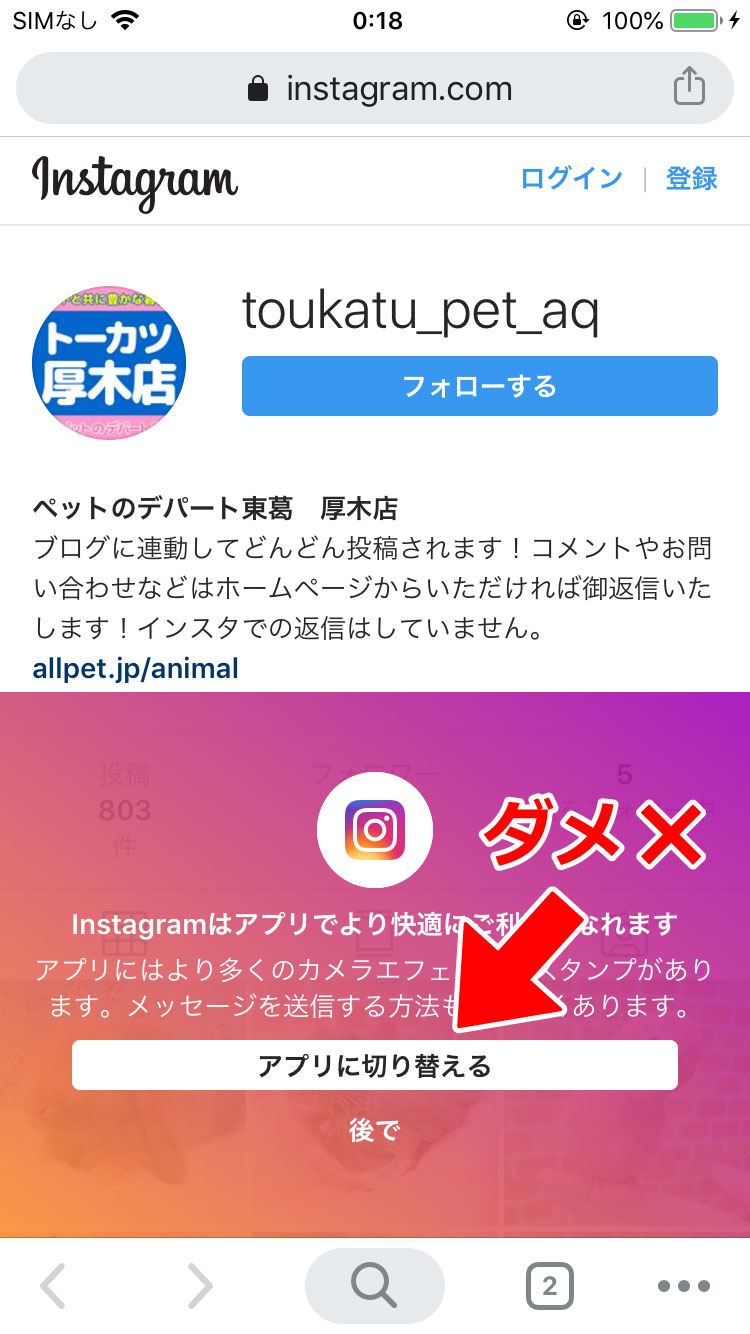The width and height of the screenshot is (750, 1334).
Task: Open the allpet.jp/animal link
Action: point(135,668)
